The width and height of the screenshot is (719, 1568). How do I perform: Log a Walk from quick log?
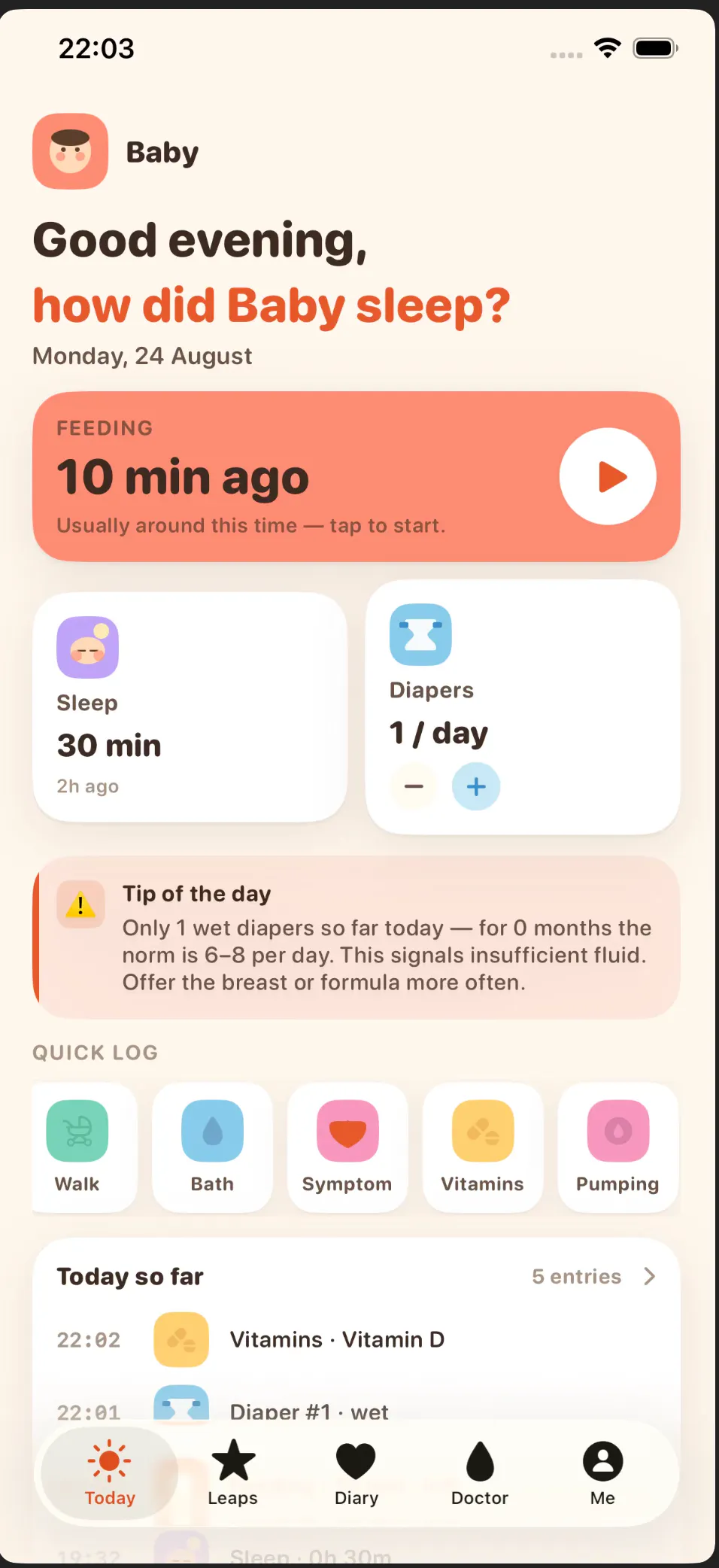coord(77,1147)
